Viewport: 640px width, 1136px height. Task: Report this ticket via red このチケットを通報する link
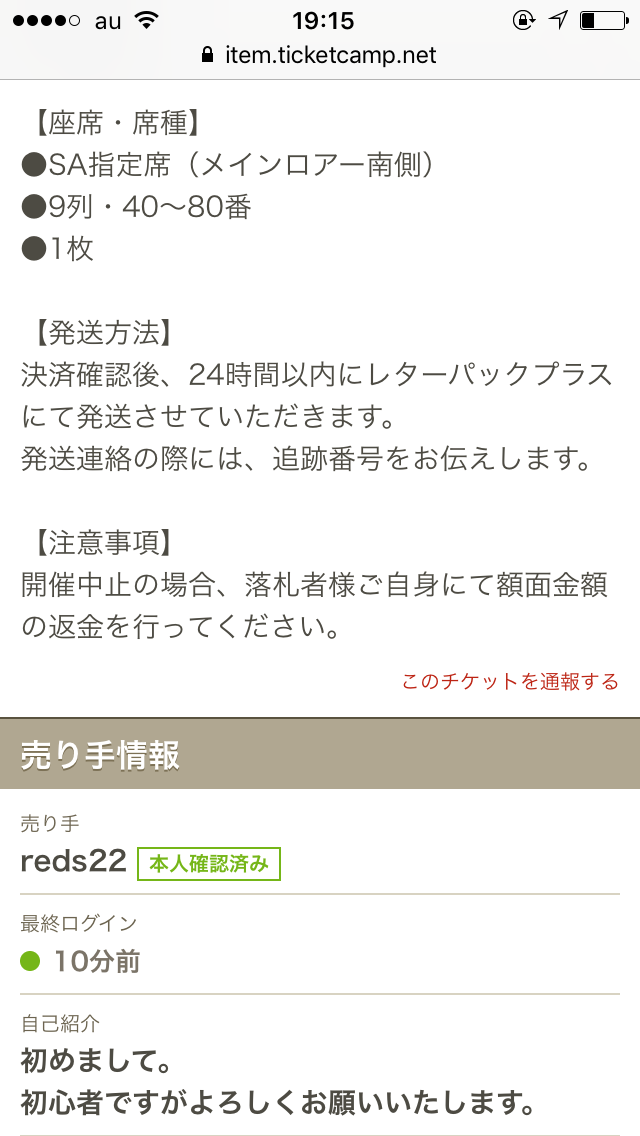tap(510, 682)
